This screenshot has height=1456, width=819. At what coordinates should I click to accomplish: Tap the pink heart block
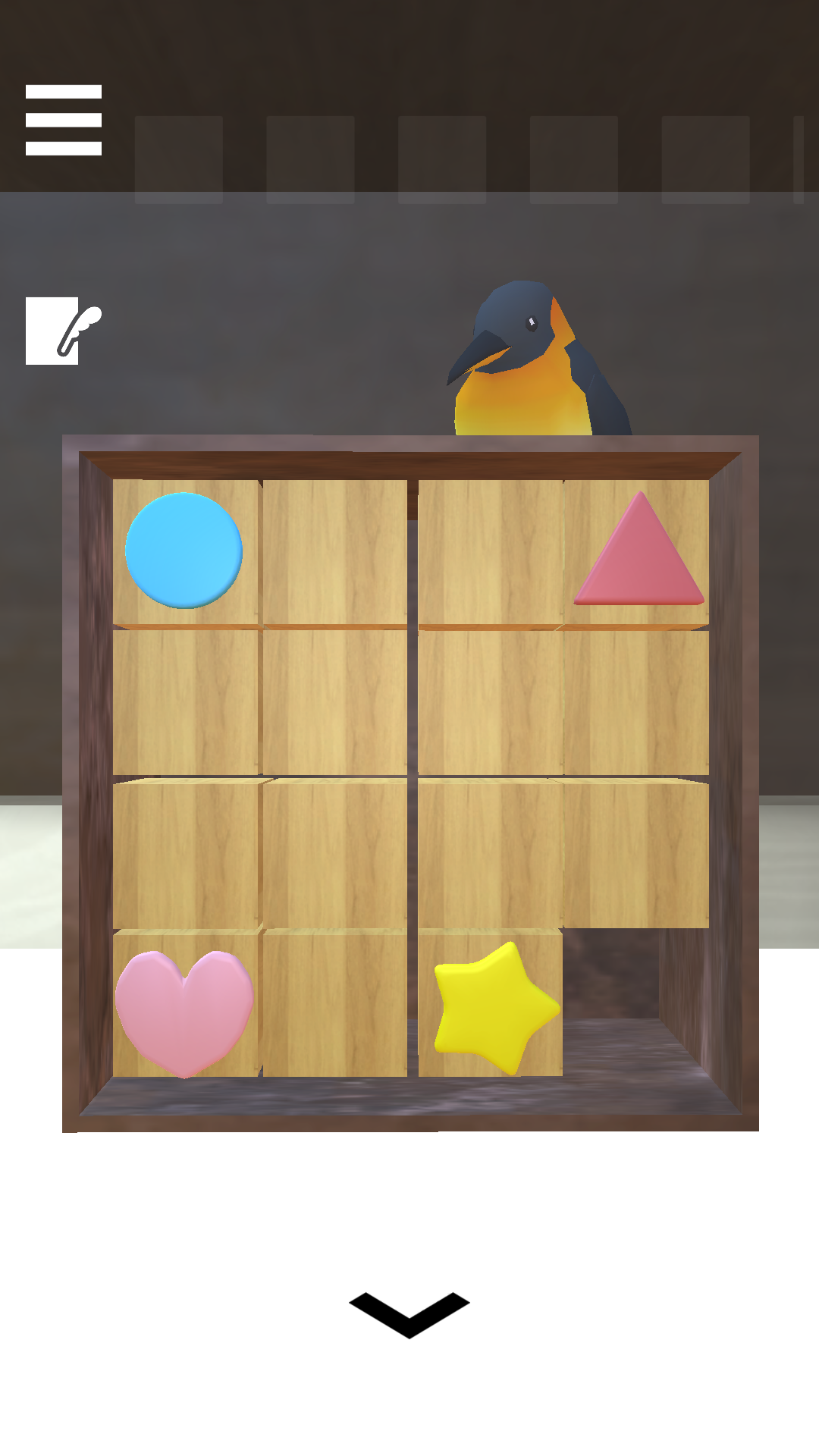(186, 1004)
